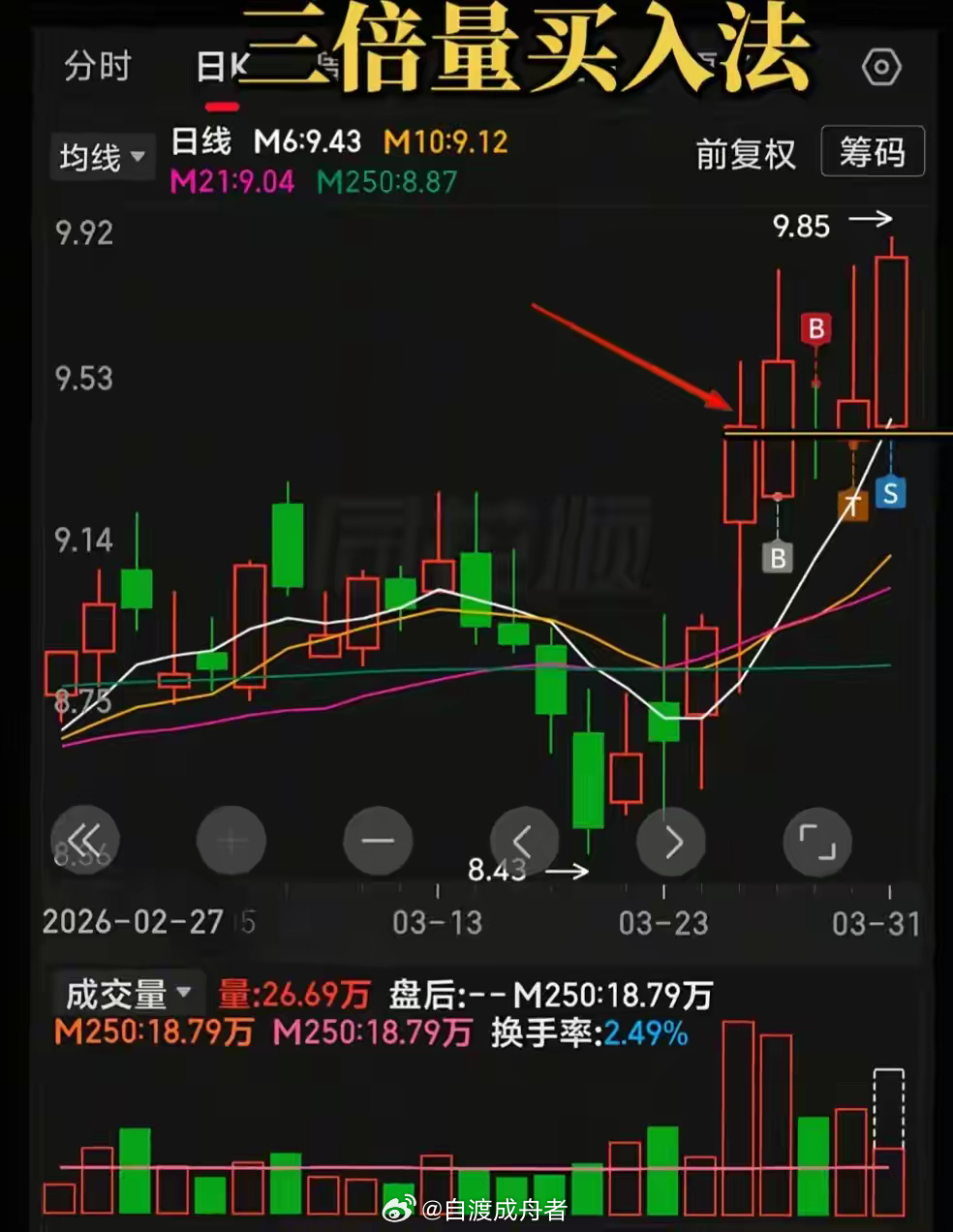Click the orange T marker on the chart
Viewport: 953px width, 1232px height.
pos(851,504)
